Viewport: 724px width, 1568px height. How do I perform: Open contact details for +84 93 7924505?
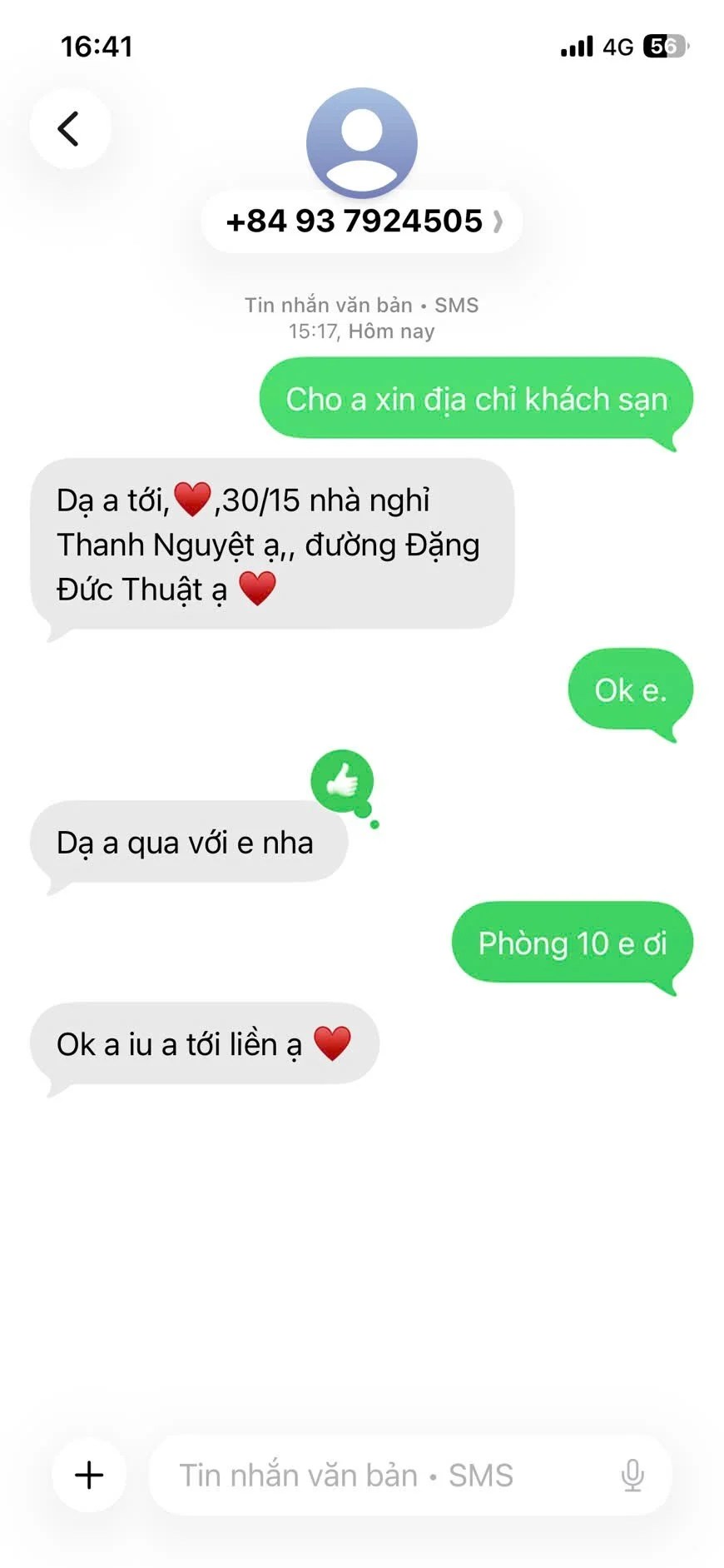(362, 222)
